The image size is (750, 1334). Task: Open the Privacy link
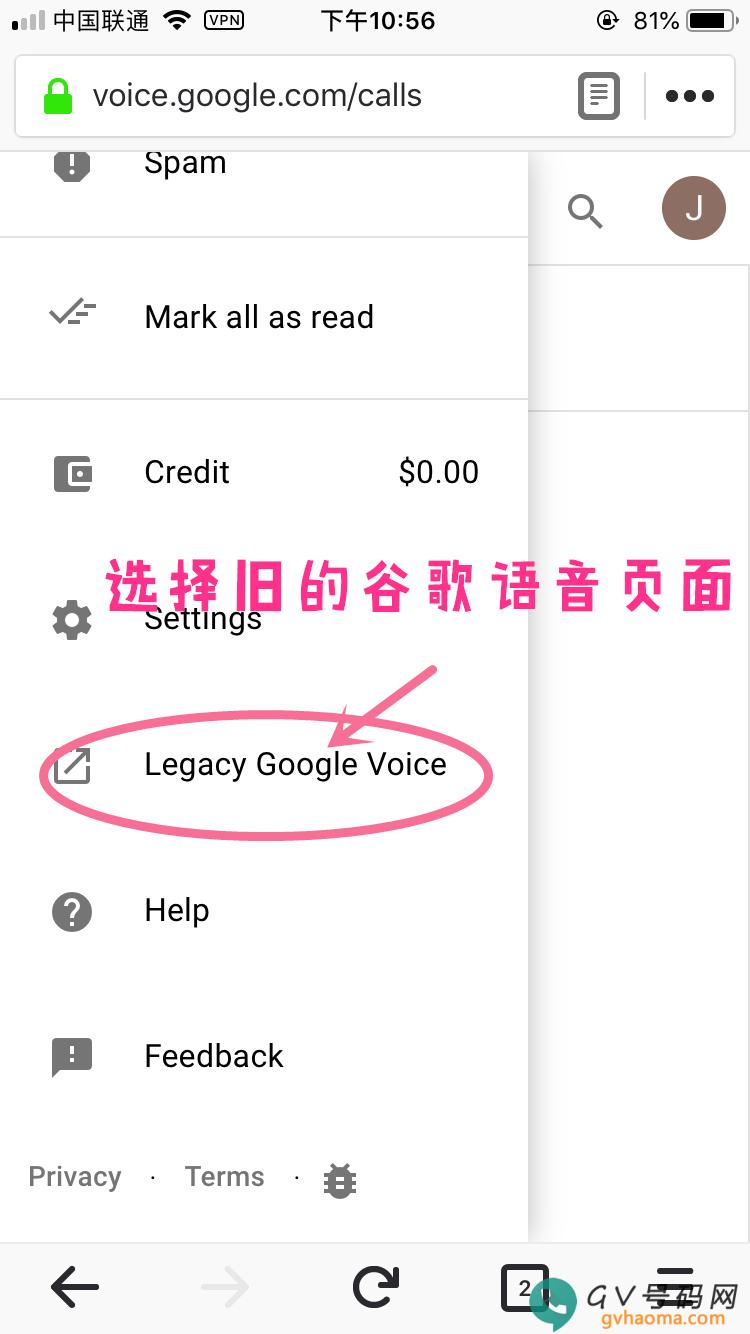click(x=75, y=1177)
